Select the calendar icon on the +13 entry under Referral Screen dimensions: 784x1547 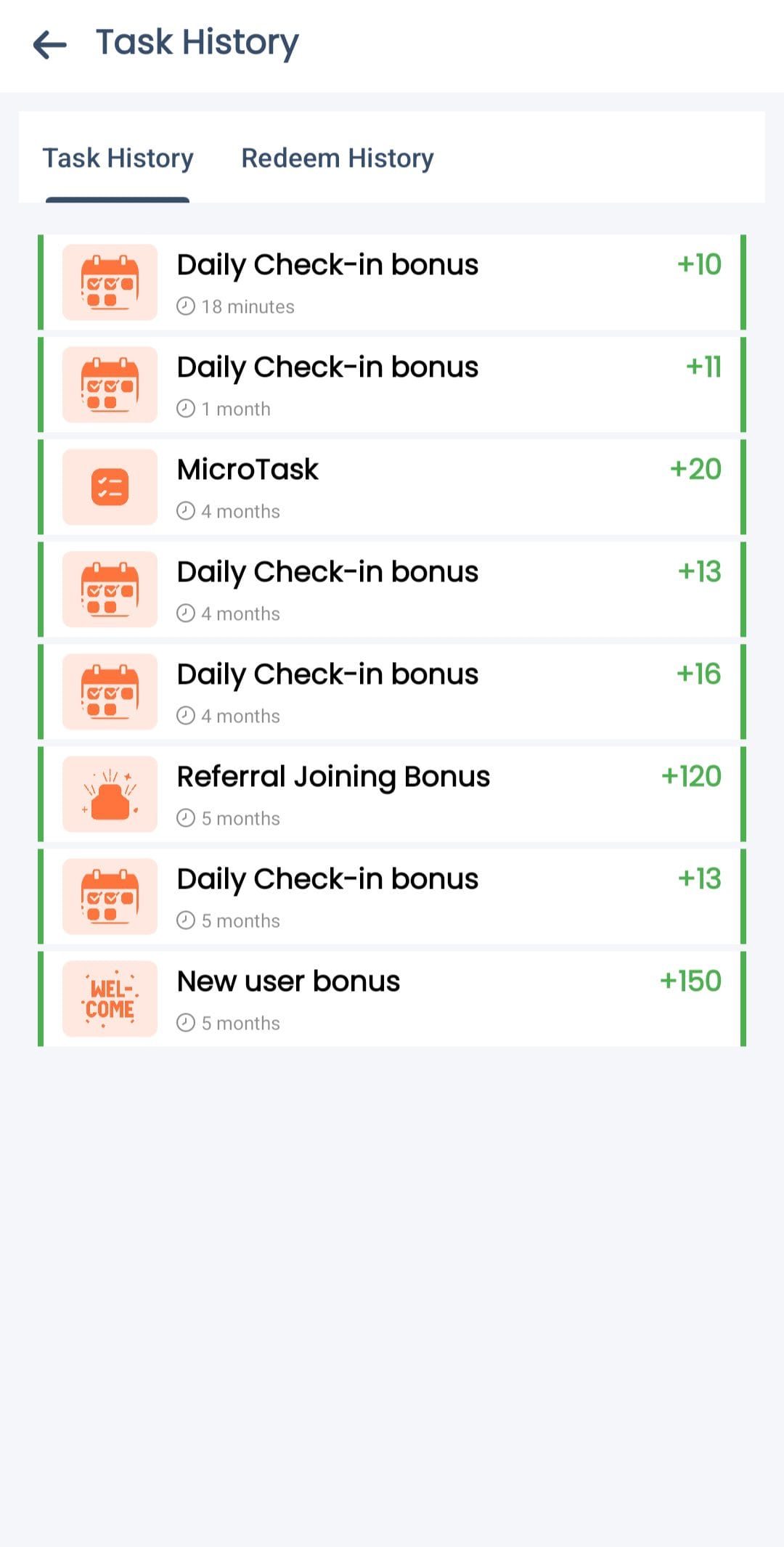(109, 896)
